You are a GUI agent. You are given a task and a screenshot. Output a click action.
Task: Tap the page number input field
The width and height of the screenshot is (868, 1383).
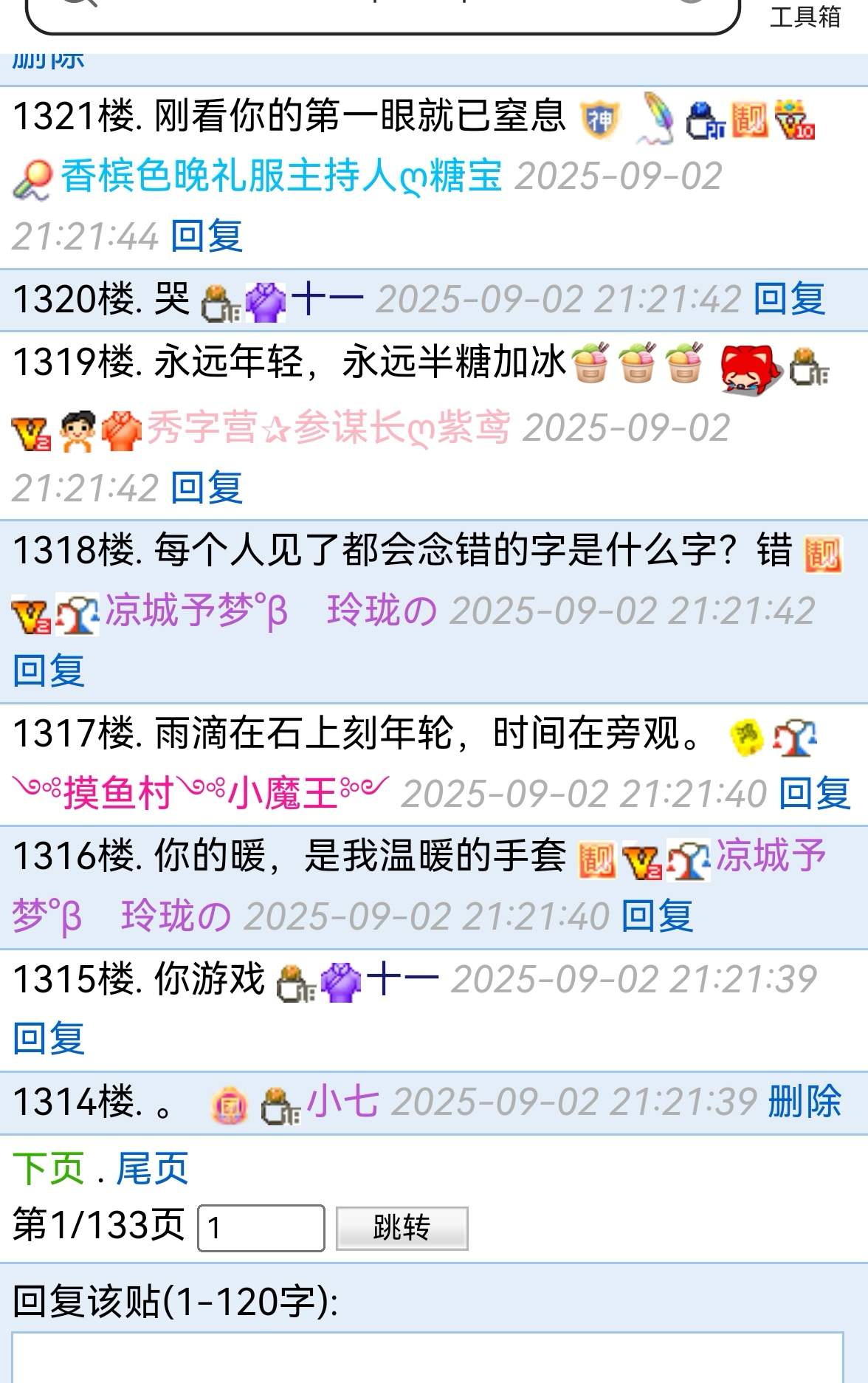(x=261, y=1228)
